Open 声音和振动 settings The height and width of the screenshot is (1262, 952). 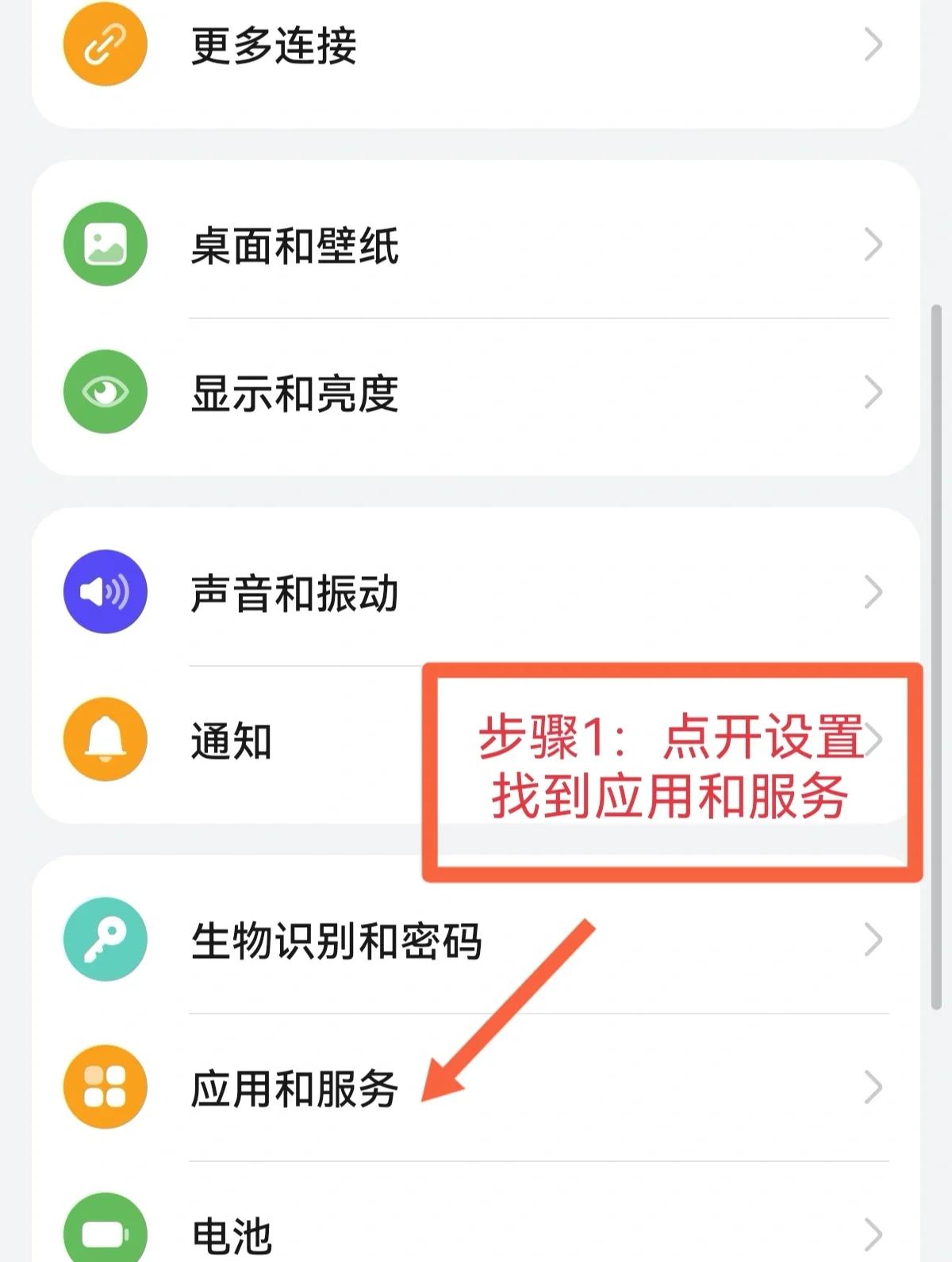click(x=294, y=593)
